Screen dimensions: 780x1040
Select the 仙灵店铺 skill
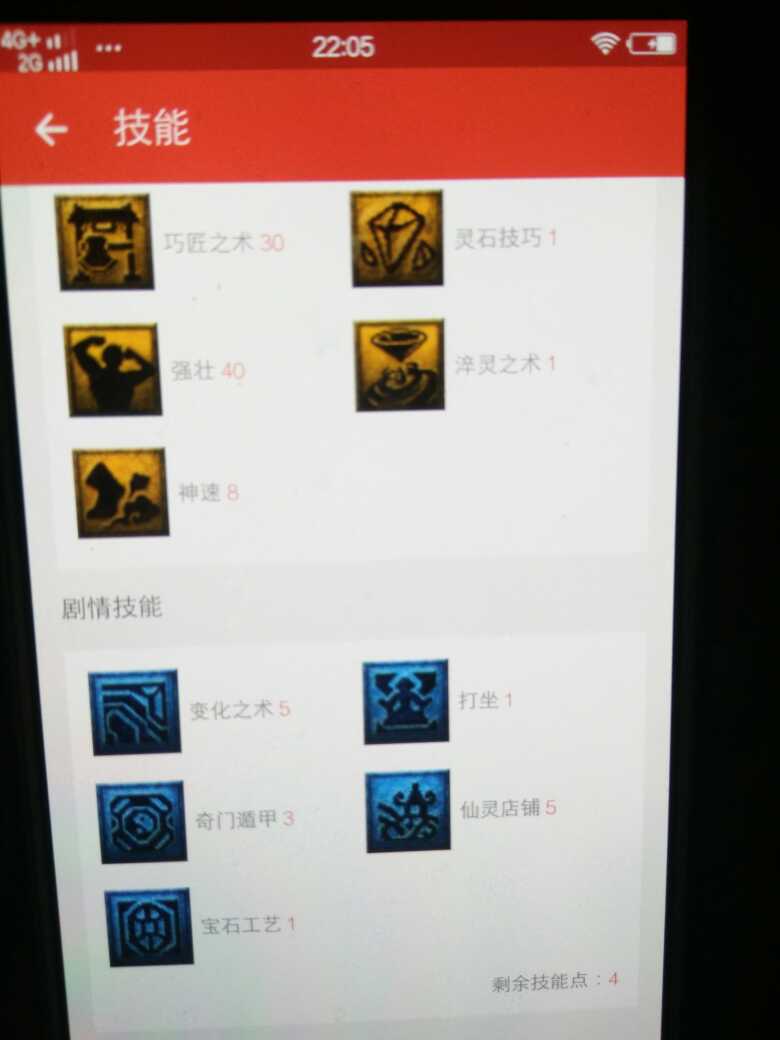(408, 811)
